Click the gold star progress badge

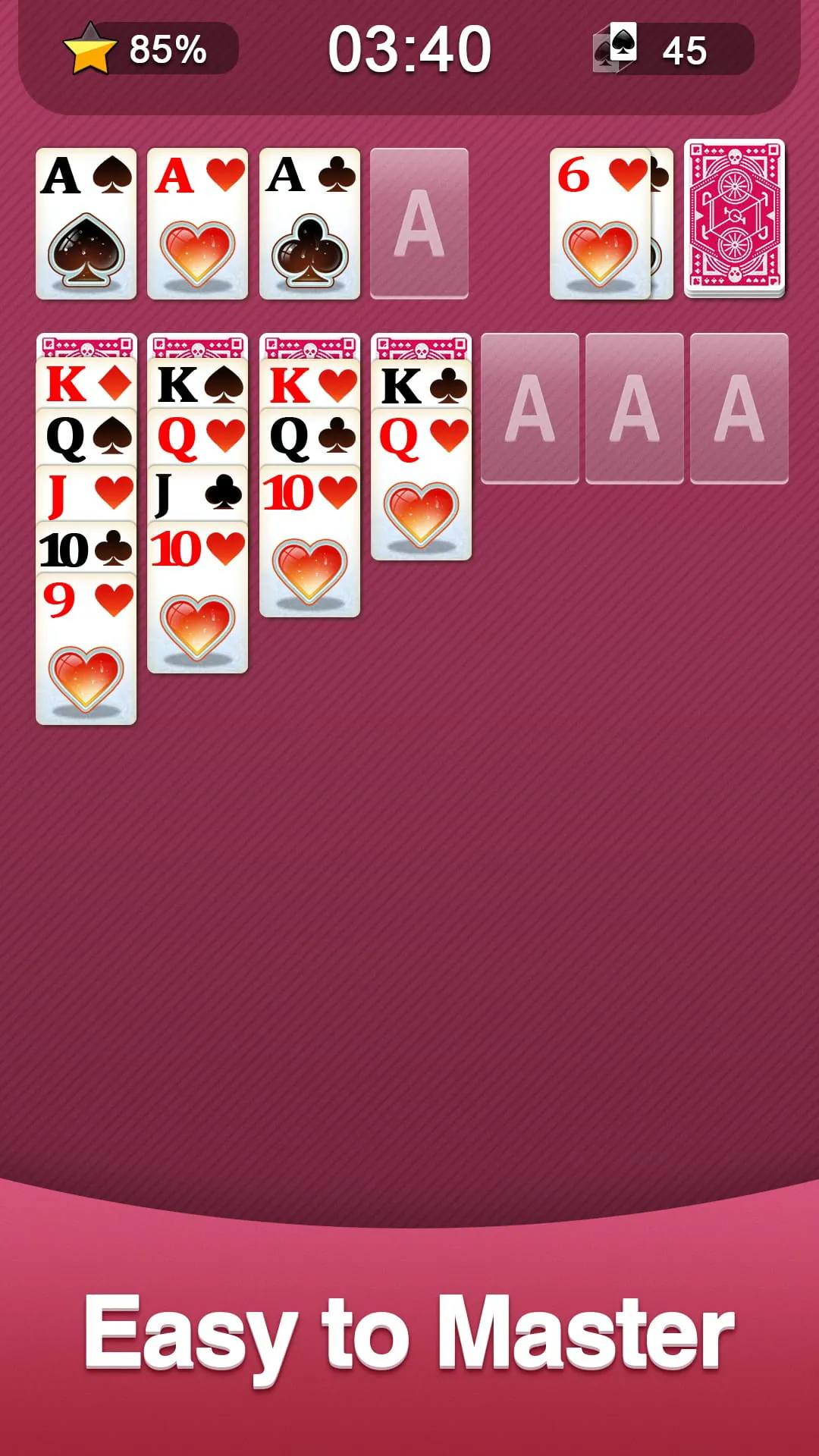[x=91, y=47]
